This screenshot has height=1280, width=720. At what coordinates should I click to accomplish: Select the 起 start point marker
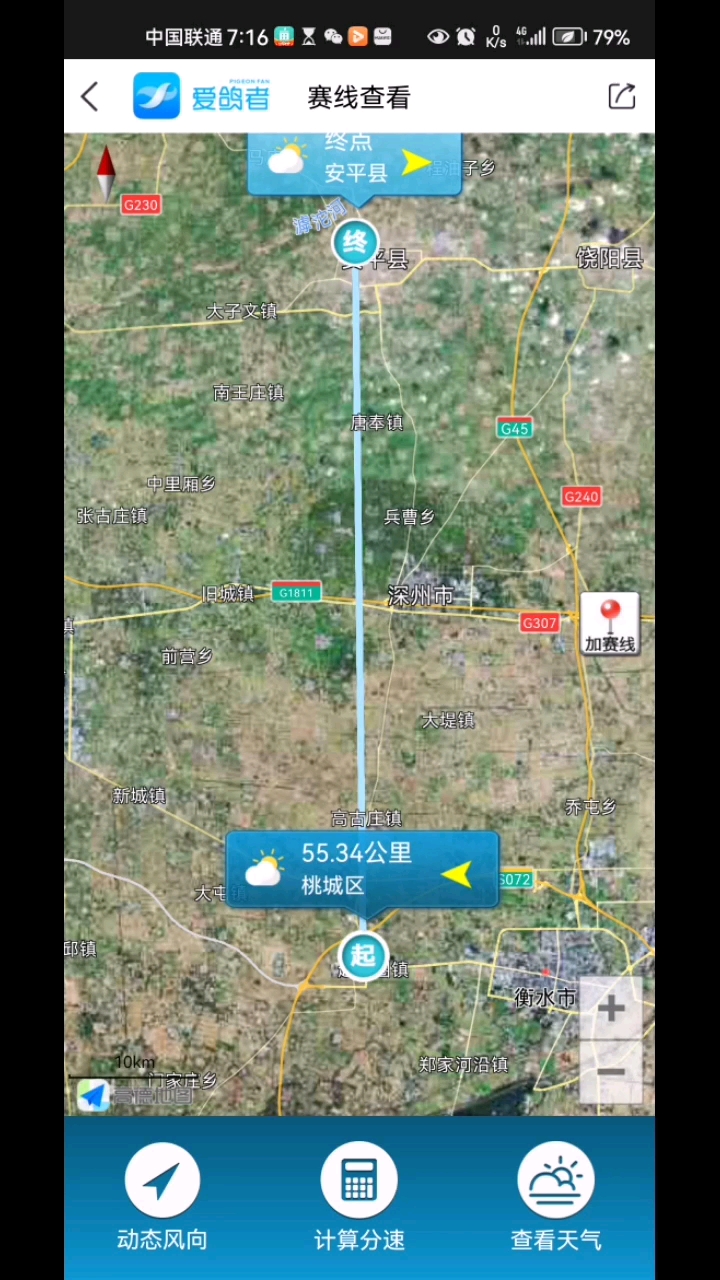pos(363,956)
